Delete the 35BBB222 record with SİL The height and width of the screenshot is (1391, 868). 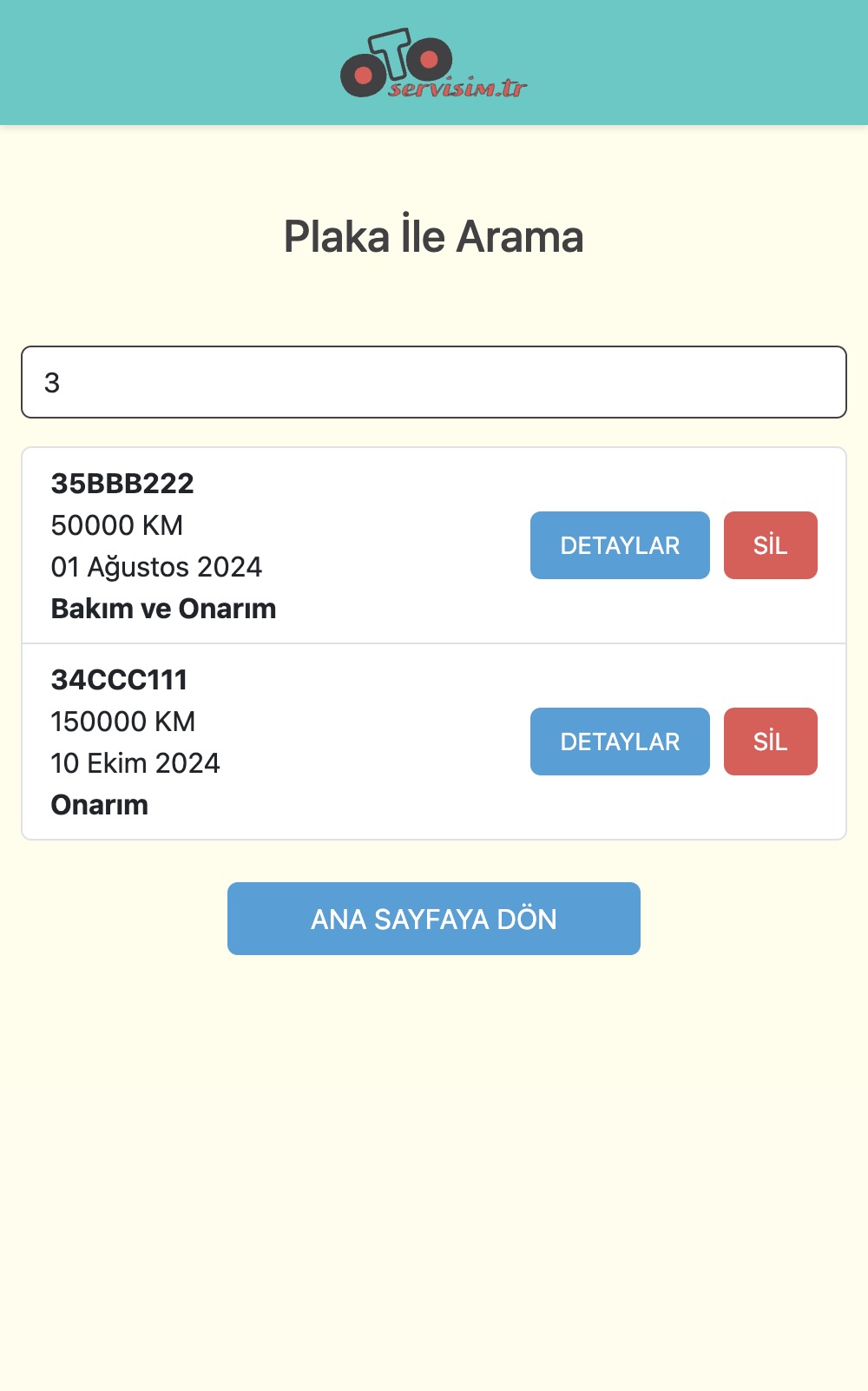(x=770, y=545)
